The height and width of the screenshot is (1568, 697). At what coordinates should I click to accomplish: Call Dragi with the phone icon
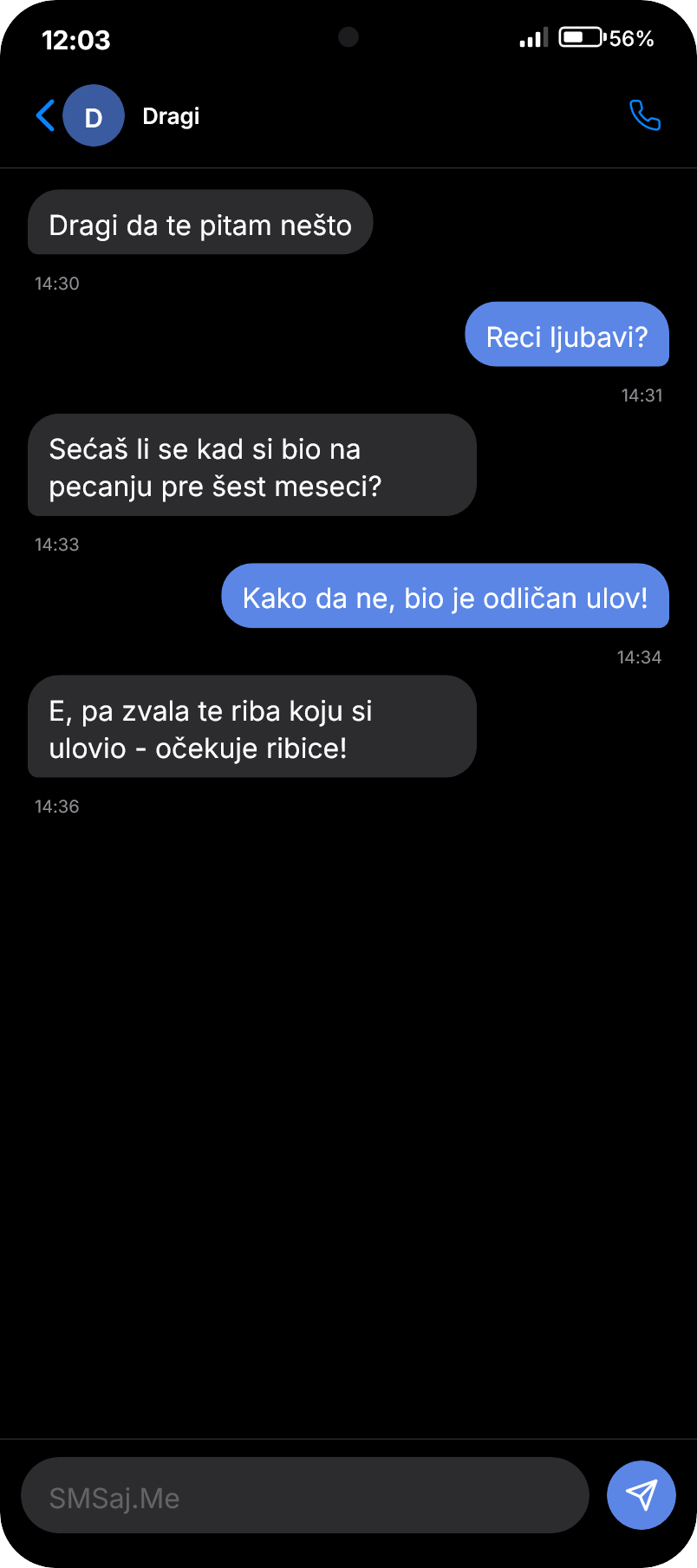[x=644, y=115]
